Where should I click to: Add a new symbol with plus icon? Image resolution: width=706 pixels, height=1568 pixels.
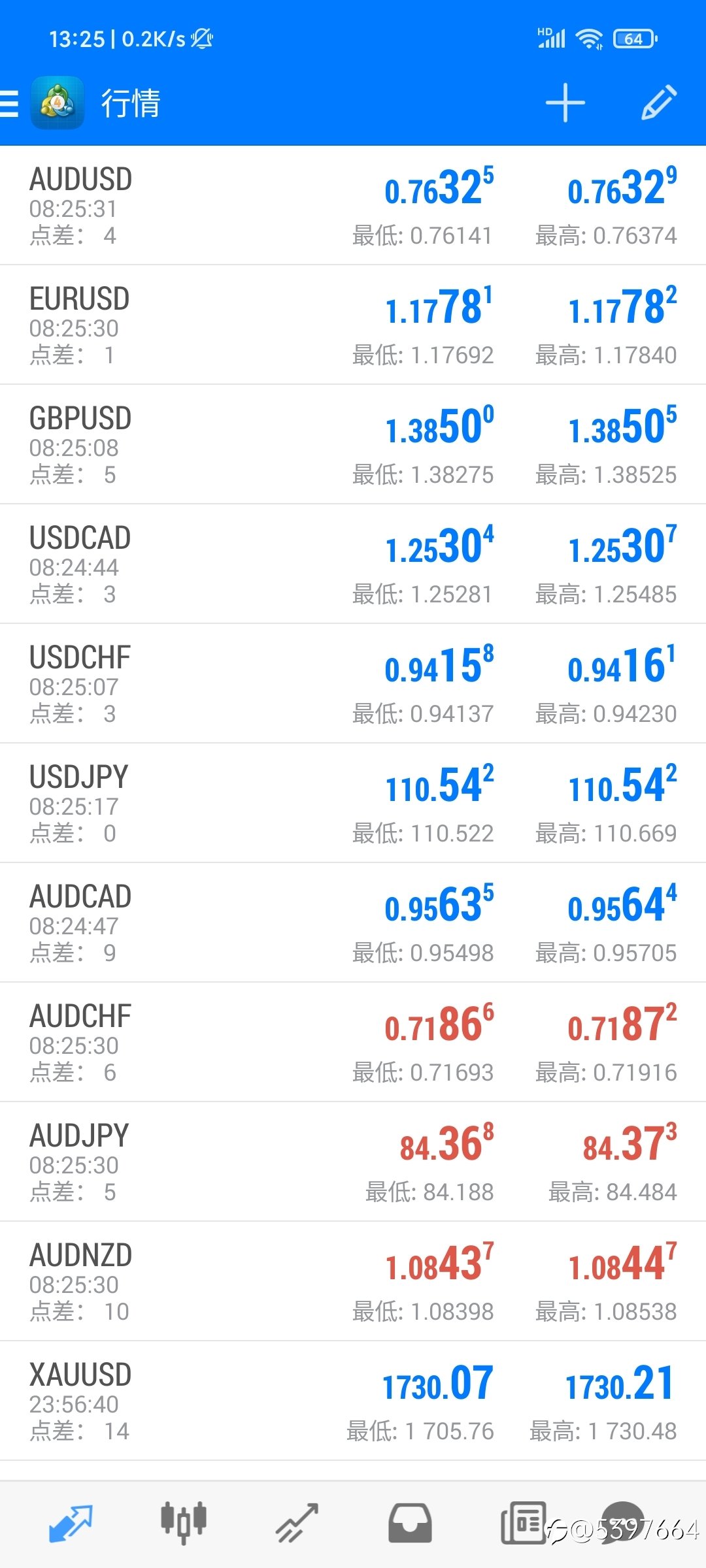(x=565, y=103)
